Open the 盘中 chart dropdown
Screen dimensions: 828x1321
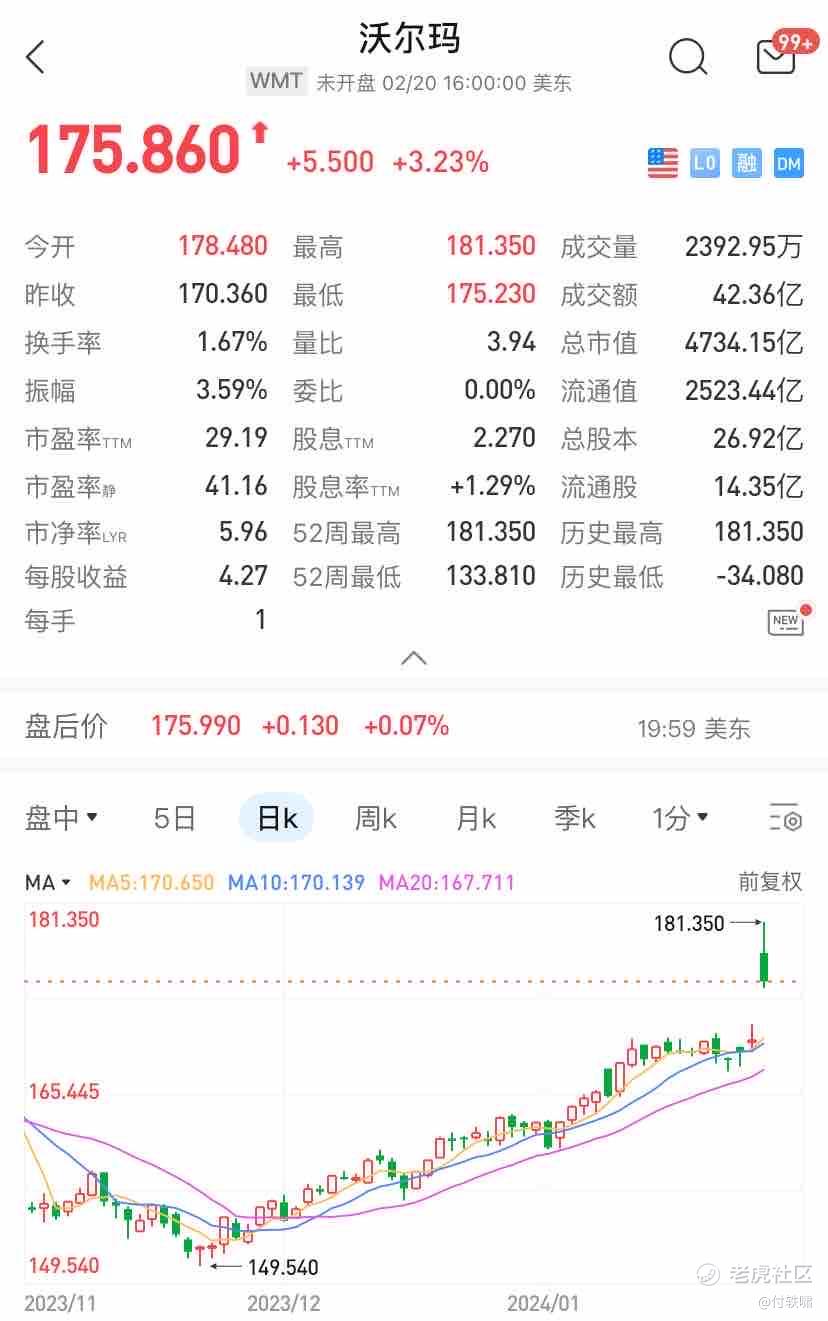point(61,818)
